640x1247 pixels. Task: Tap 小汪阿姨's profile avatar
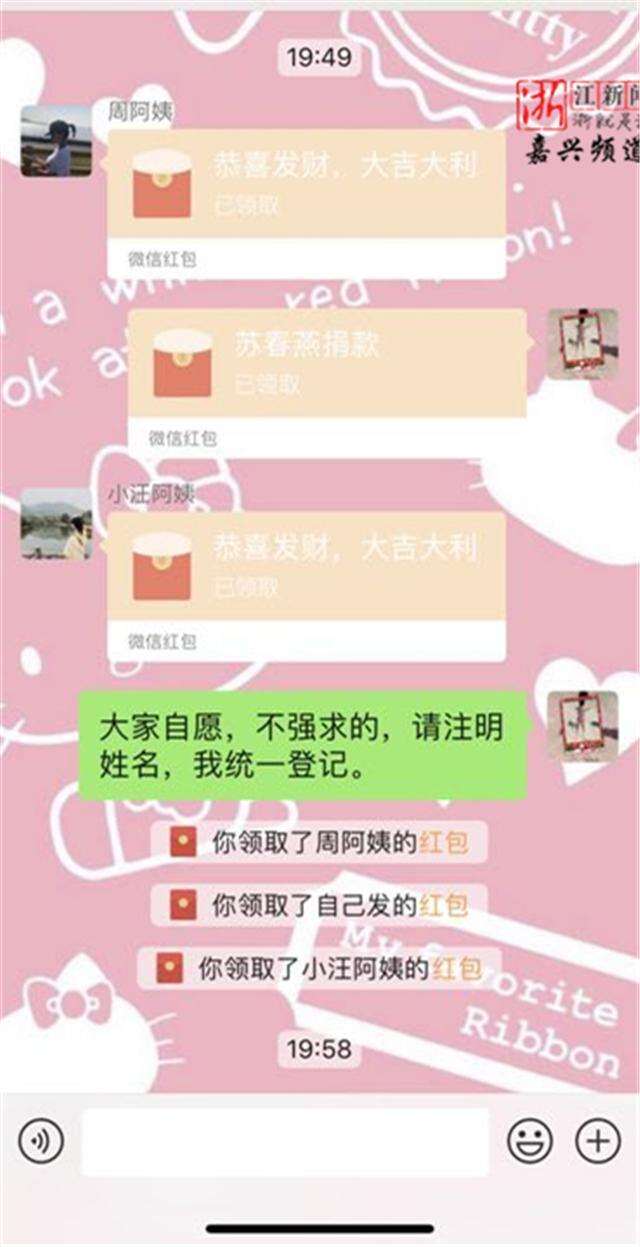pos(56,523)
